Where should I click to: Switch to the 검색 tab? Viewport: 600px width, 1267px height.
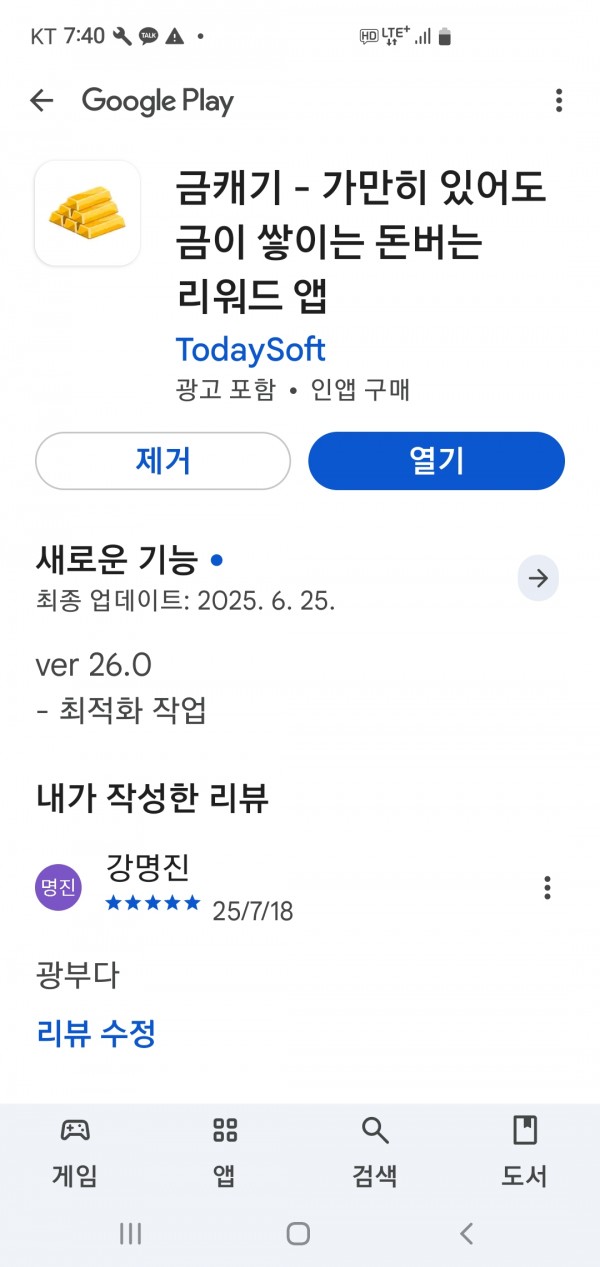[375, 1152]
